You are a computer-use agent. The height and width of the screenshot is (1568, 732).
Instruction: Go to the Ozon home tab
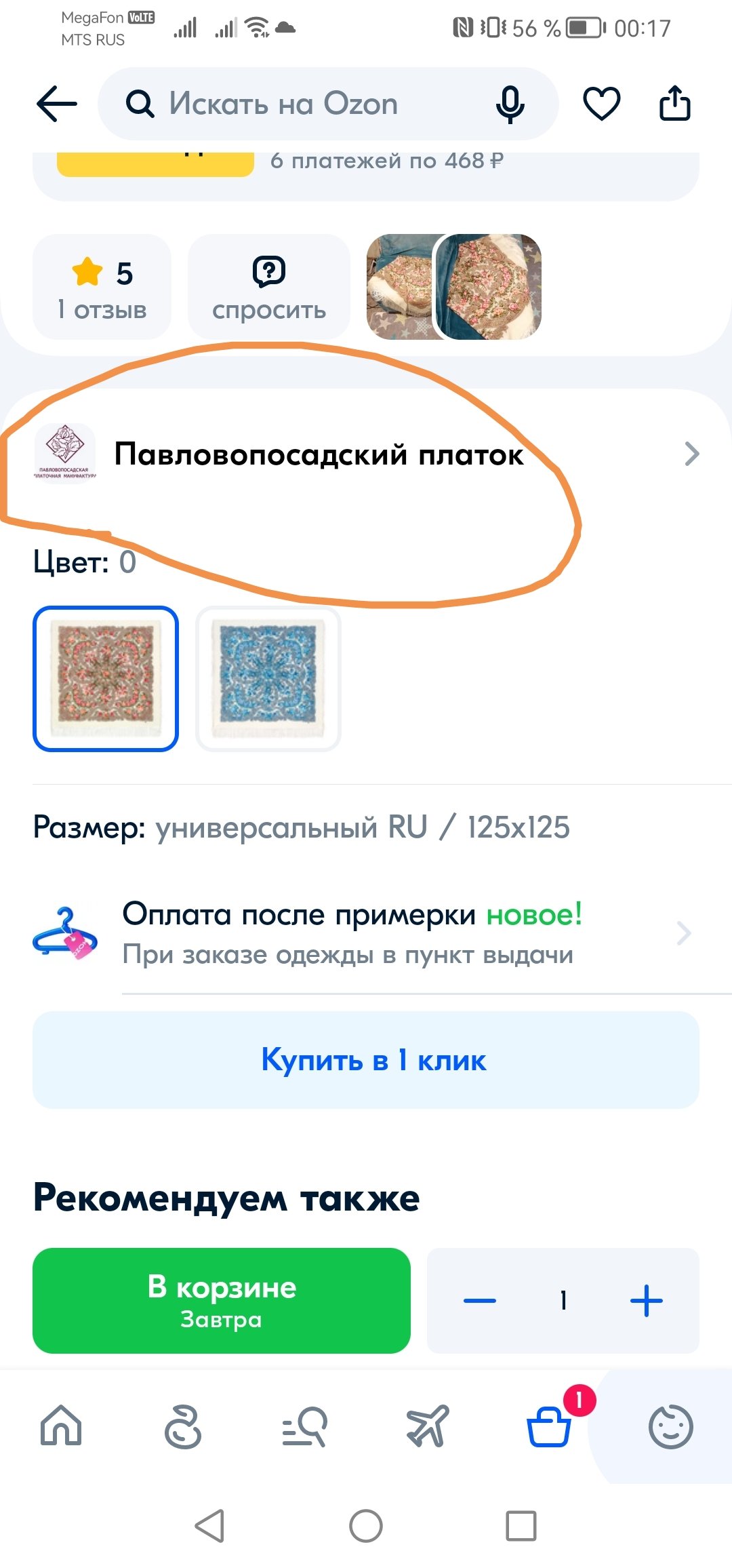(61, 1426)
